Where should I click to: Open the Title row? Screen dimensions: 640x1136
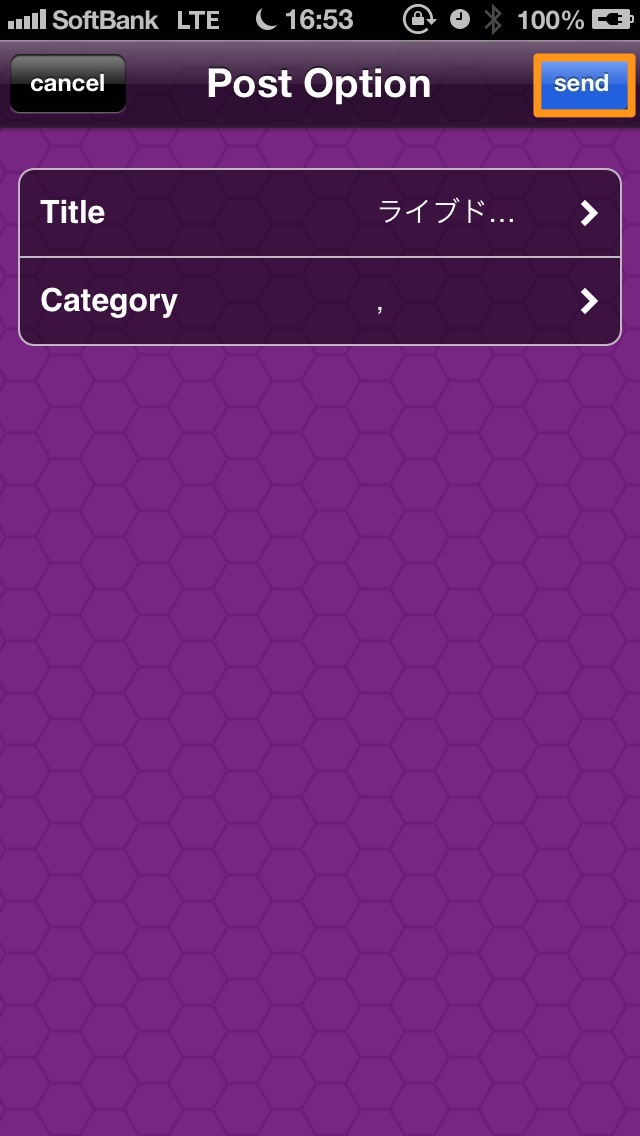point(320,213)
